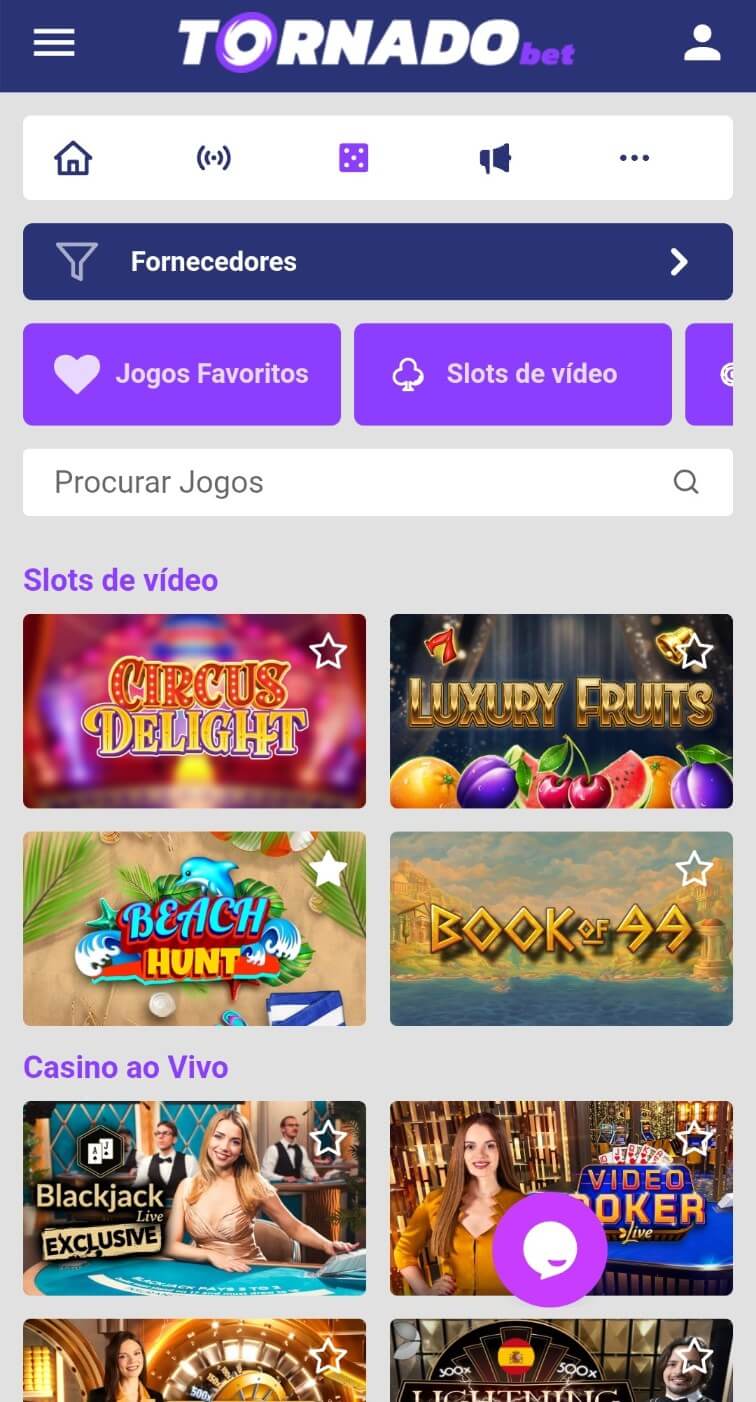756x1402 pixels.
Task: Open the Beach Hunt game thumbnail
Action: pyautogui.click(x=194, y=928)
